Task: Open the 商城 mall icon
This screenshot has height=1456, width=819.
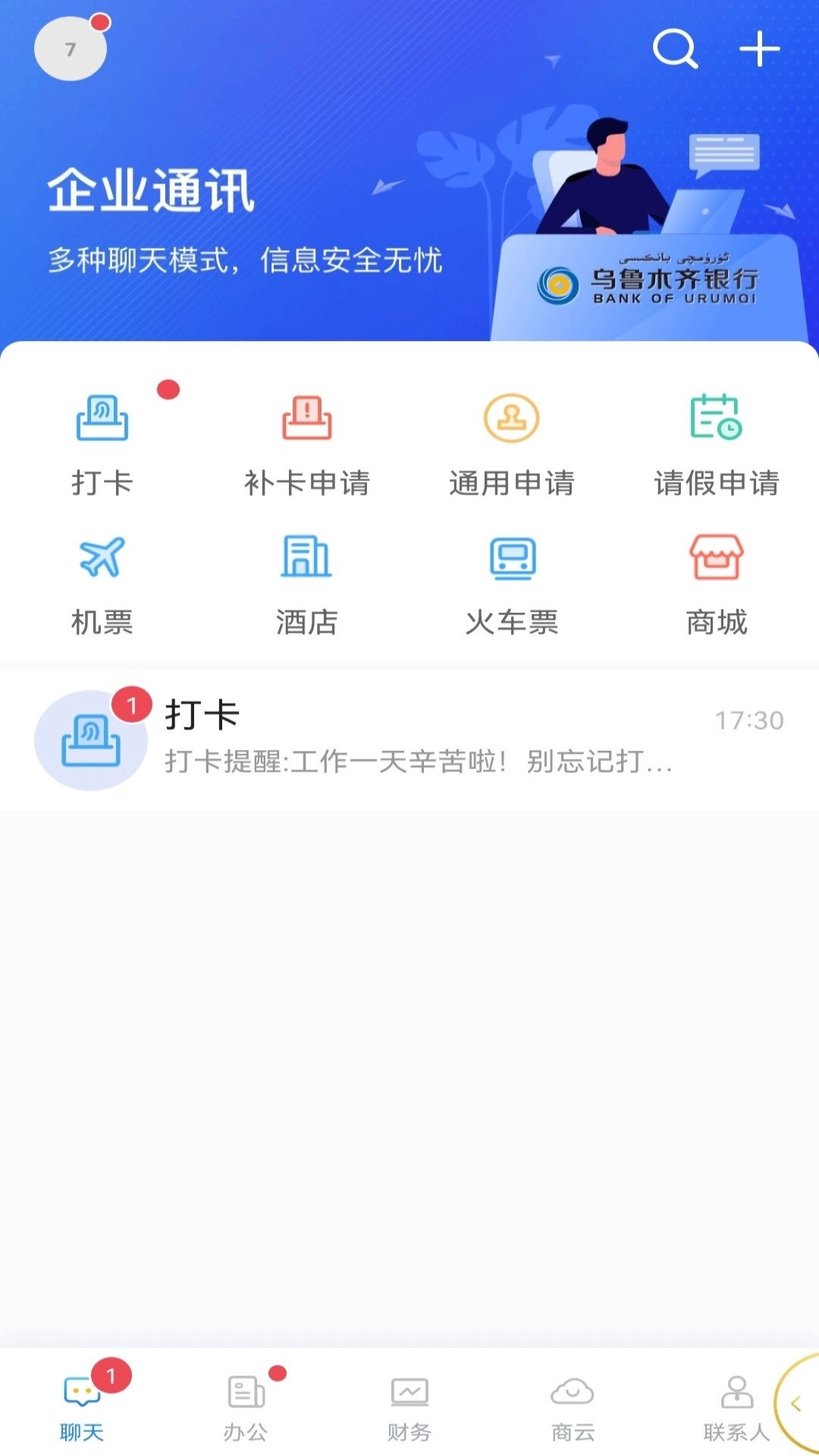Action: click(716, 584)
